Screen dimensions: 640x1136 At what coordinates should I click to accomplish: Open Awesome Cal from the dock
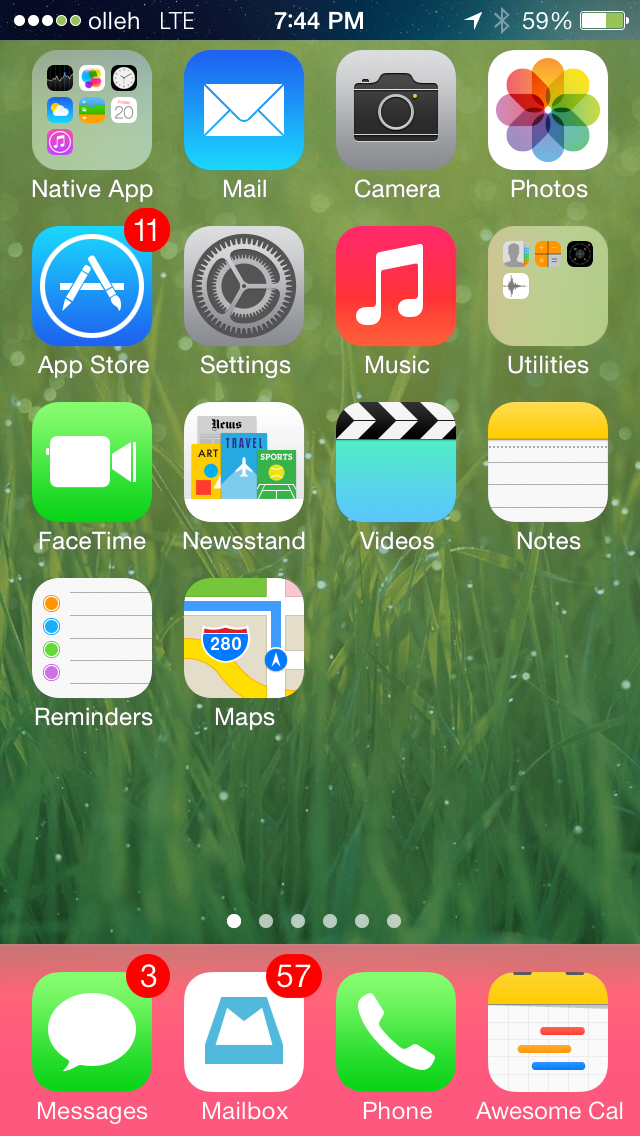(x=548, y=1032)
